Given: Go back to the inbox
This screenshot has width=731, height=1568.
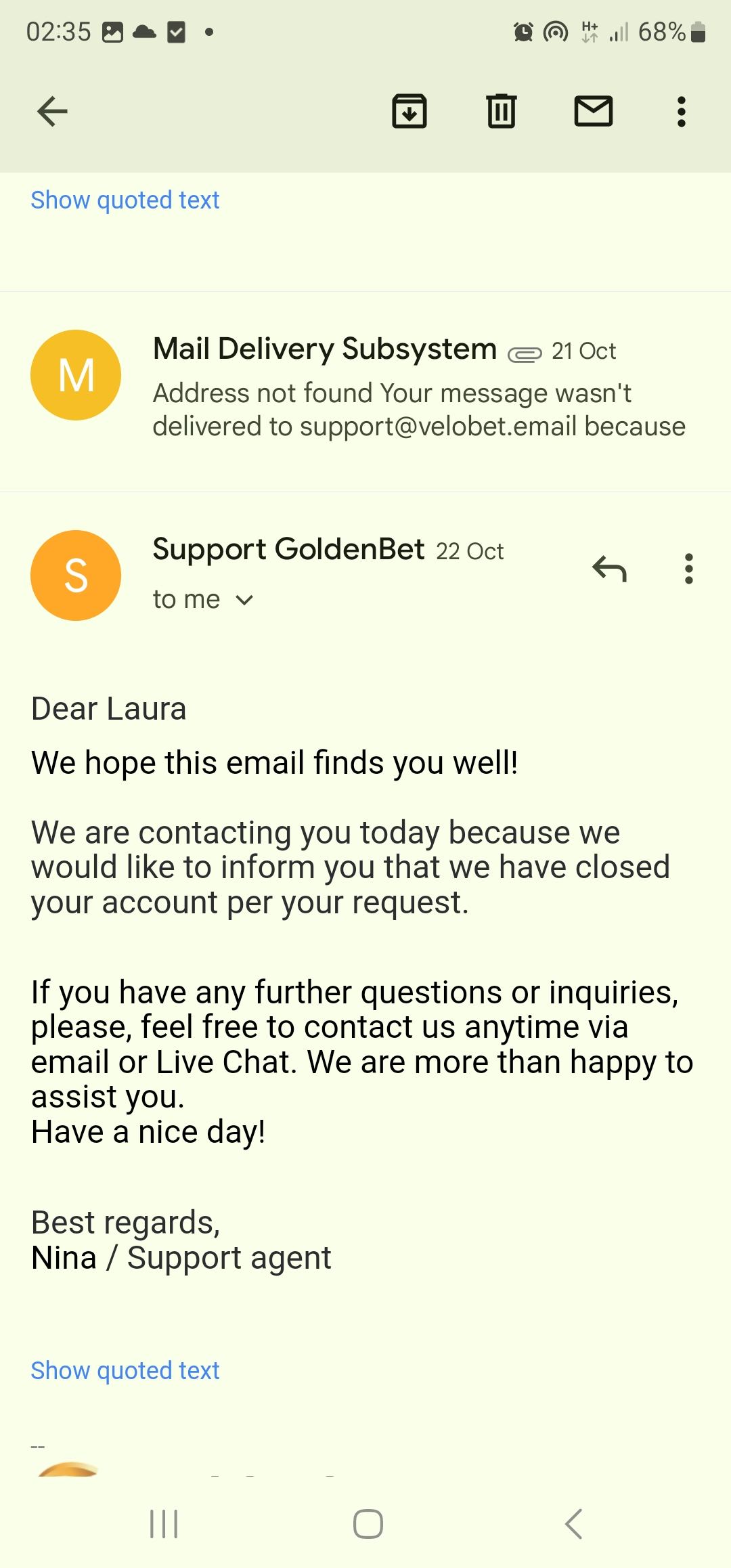Looking at the screenshot, I should pyautogui.click(x=52, y=112).
